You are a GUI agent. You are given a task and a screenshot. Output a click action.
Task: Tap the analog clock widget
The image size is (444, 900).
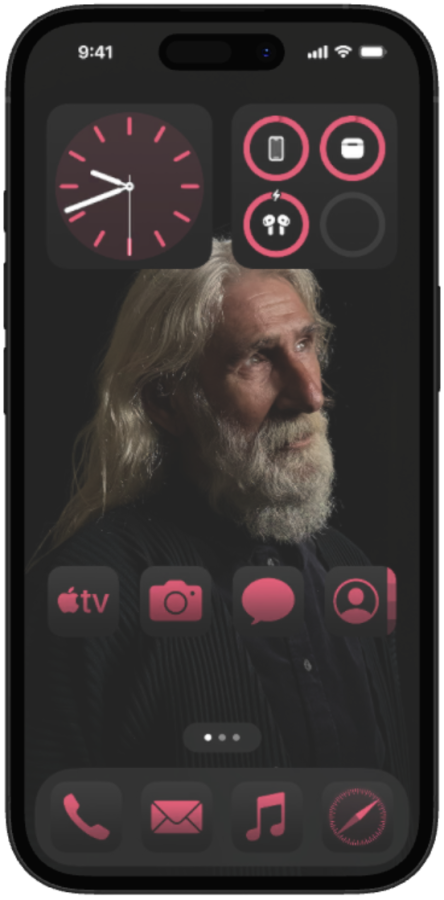[130, 186]
